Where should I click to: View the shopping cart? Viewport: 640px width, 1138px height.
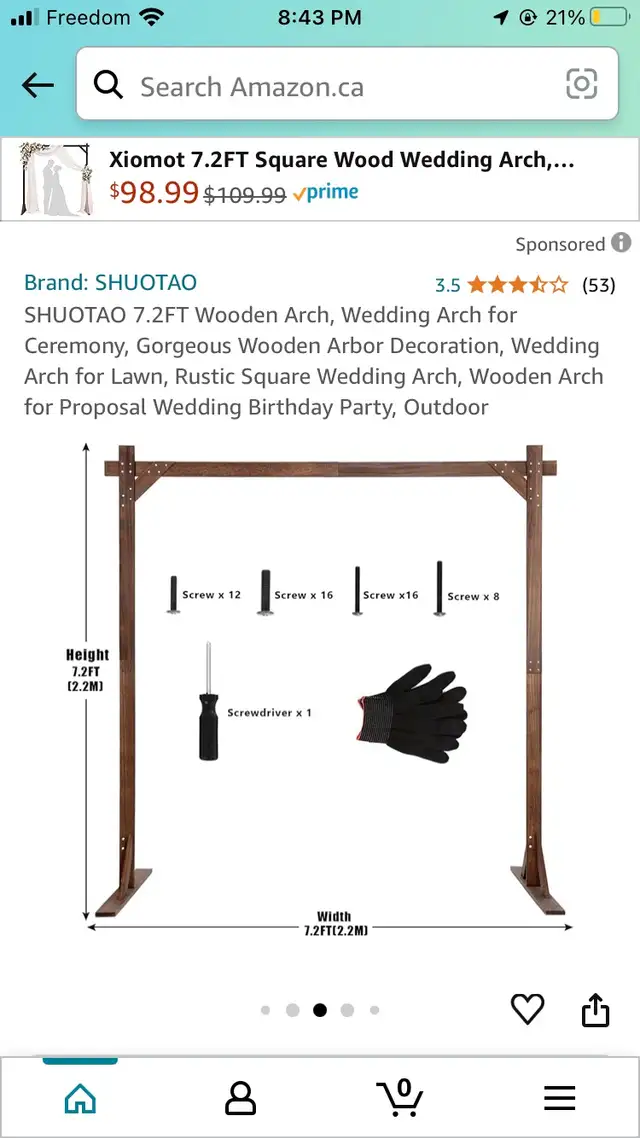coord(400,1097)
